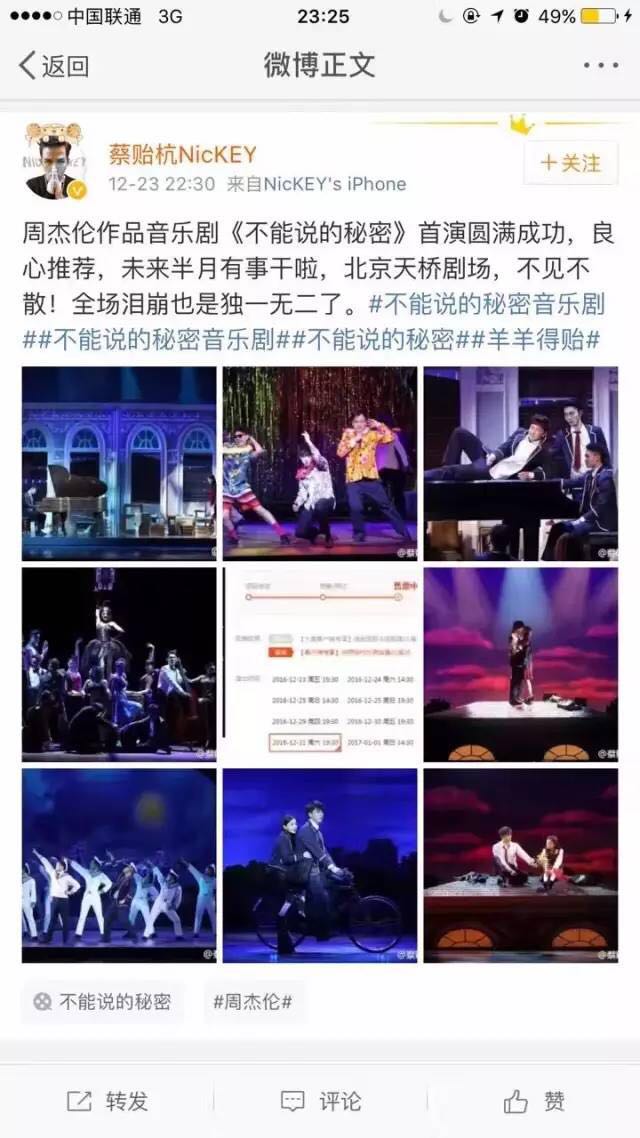Viewport: 640px width, 1138px height.
Task: Open the username 蔡贻杭NicKEY
Action: pos(182,154)
